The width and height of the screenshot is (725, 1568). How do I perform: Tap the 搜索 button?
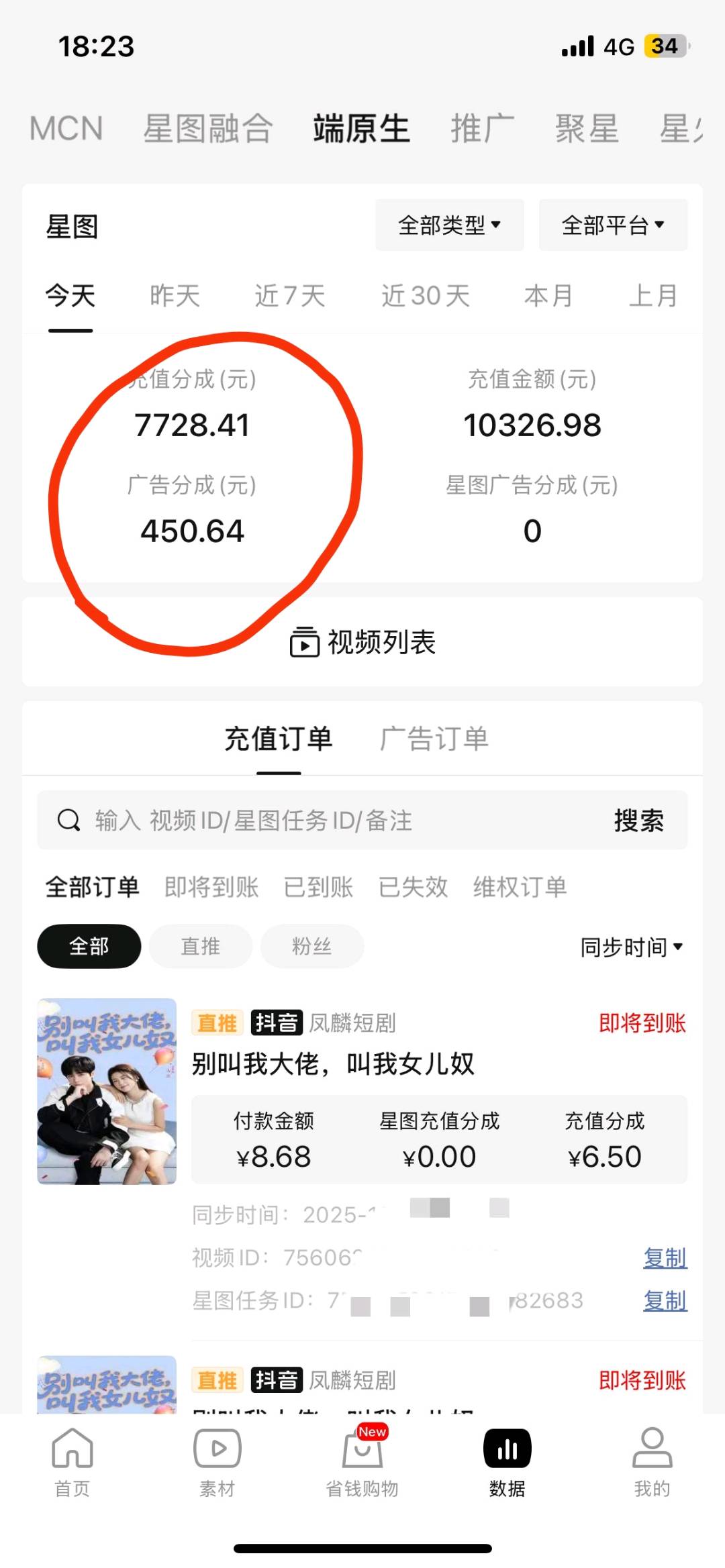[x=638, y=820]
